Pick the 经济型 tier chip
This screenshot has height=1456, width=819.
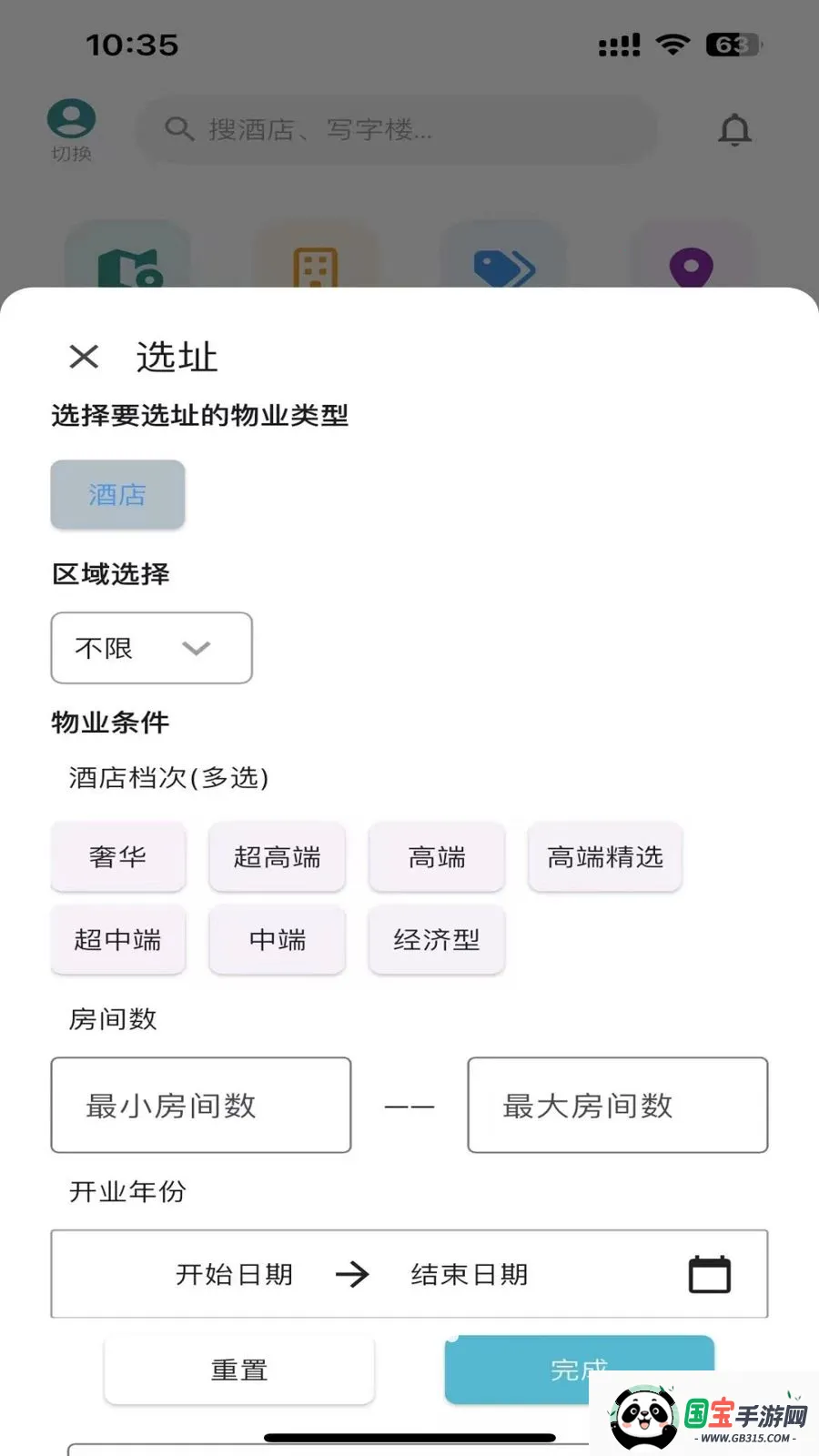coord(437,940)
